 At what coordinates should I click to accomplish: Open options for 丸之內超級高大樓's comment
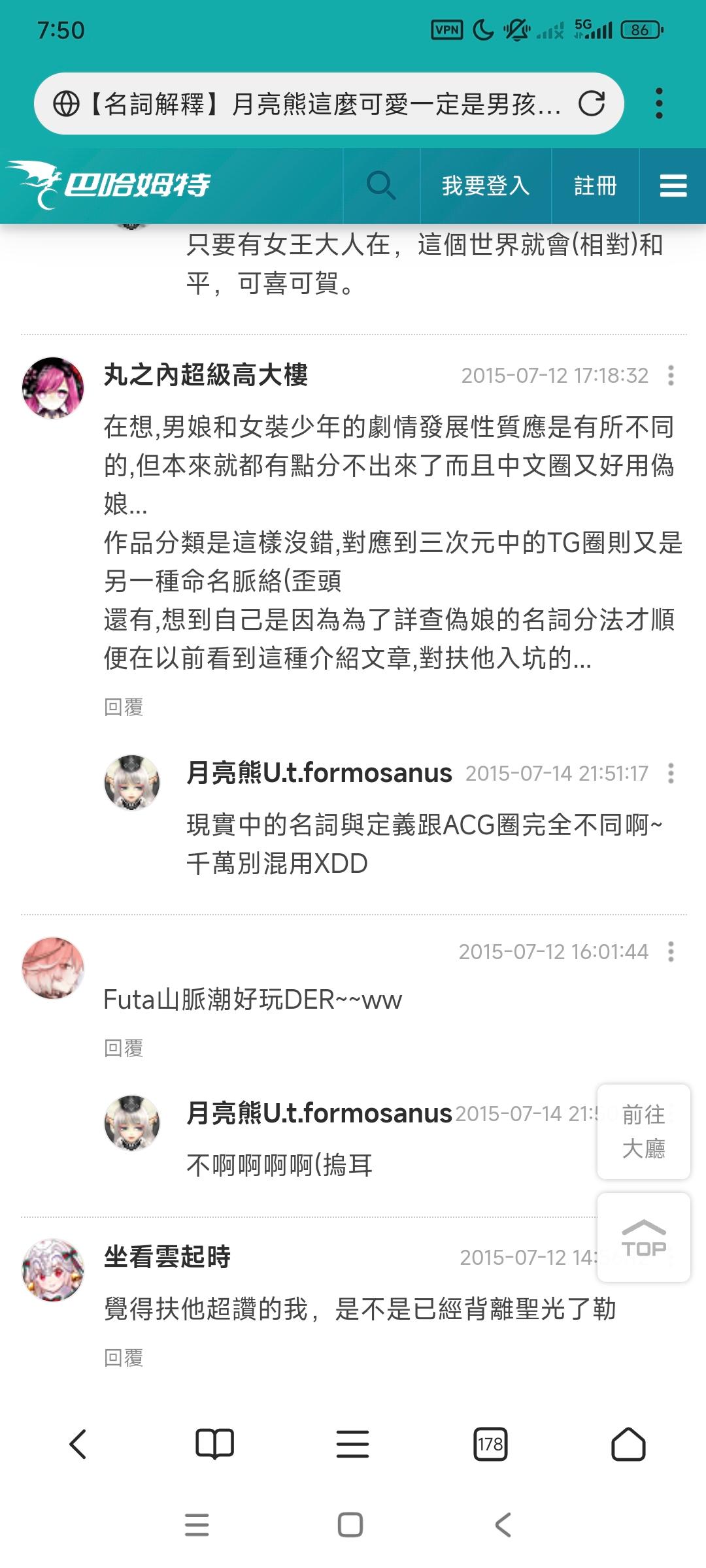click(671, 375)
